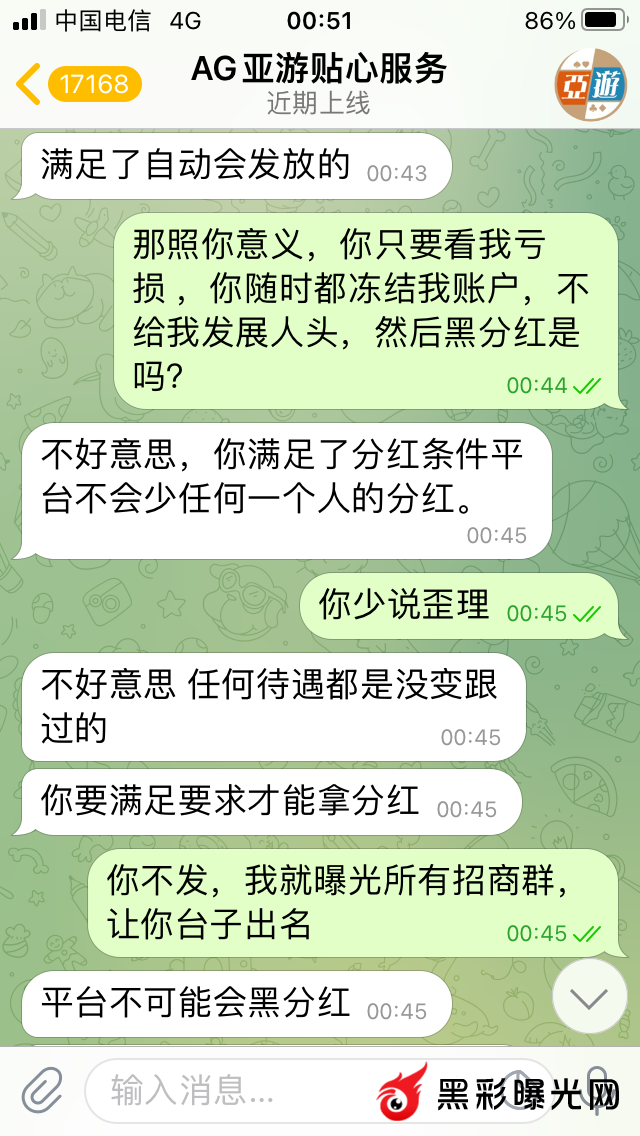The height and width of the screenshot is (1136, 640).
Task: Tap the attach file paperclip icon
Action: (41, 1090)
